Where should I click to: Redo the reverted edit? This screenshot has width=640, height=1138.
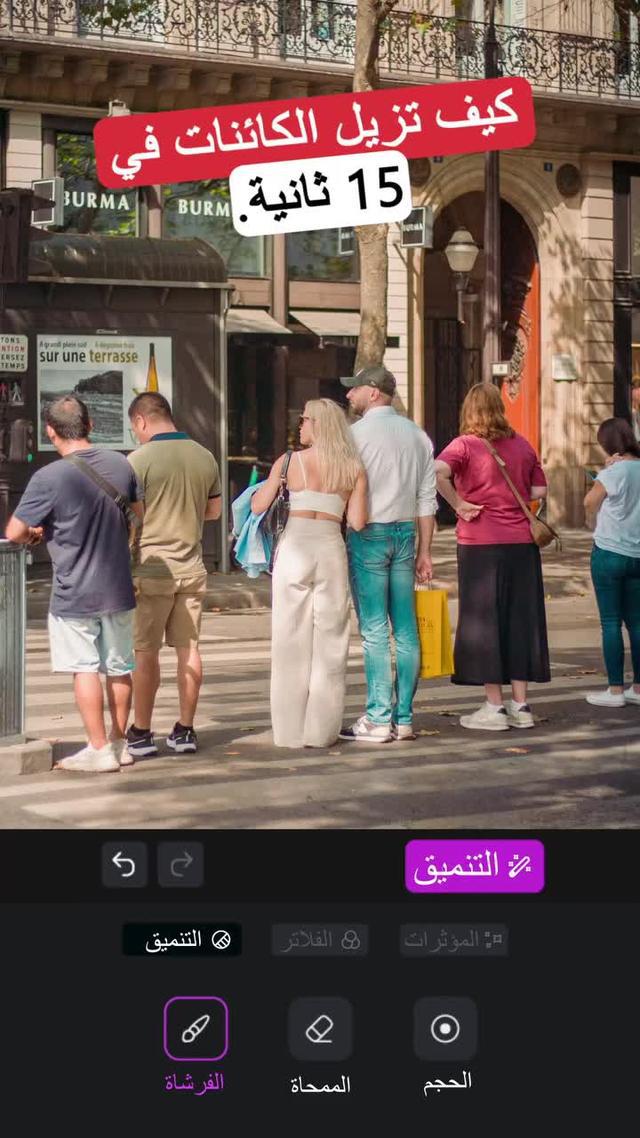[x=181, y=865]
